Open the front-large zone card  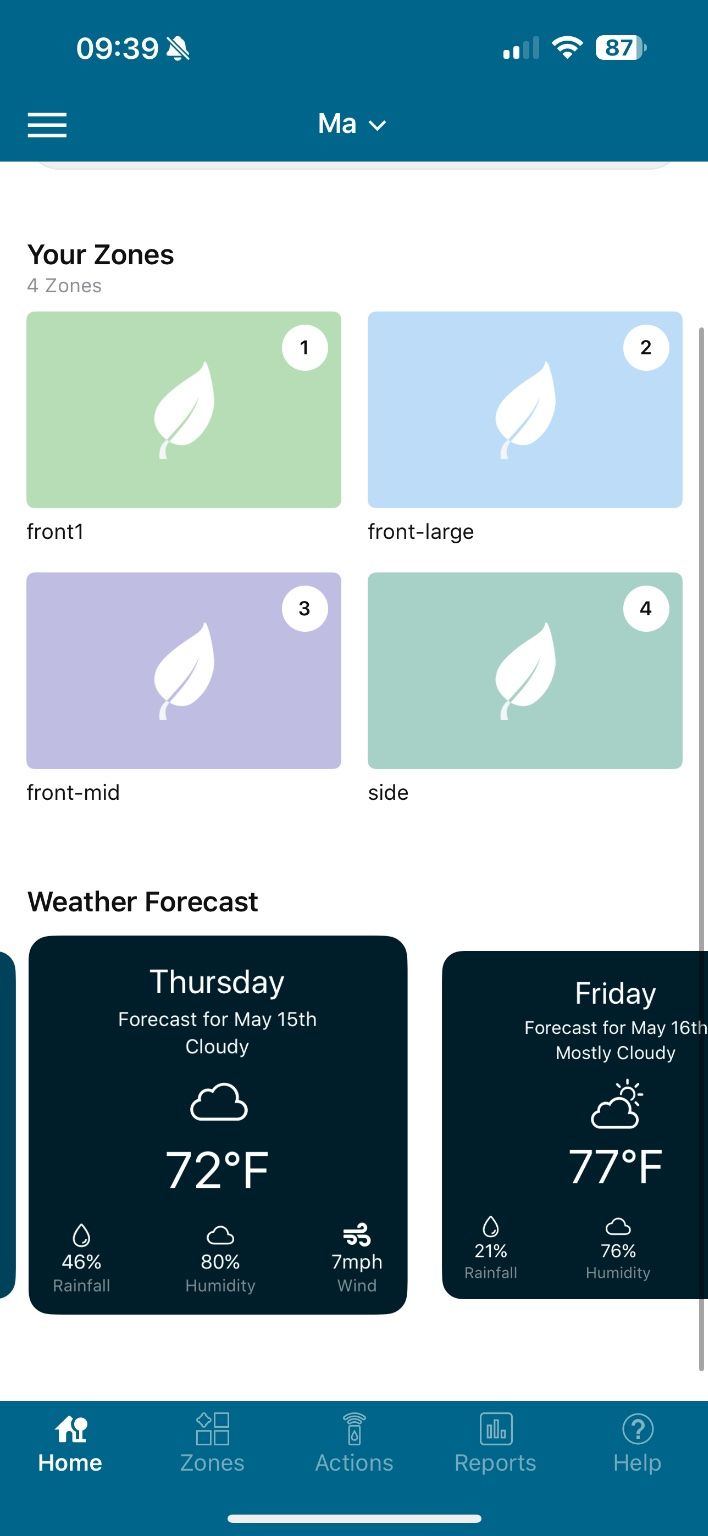pos(525,410)
